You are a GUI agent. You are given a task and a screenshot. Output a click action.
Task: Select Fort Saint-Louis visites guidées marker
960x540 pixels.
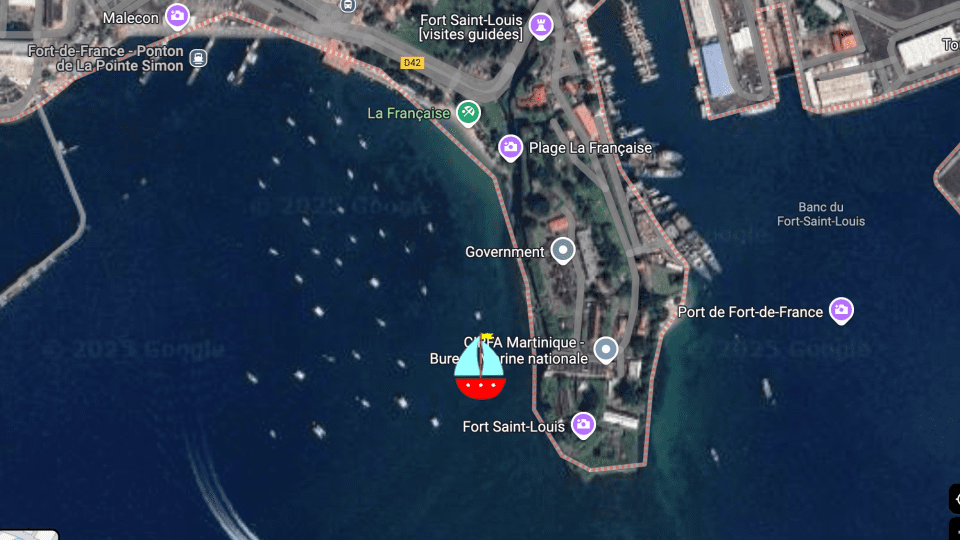(541, 24)
